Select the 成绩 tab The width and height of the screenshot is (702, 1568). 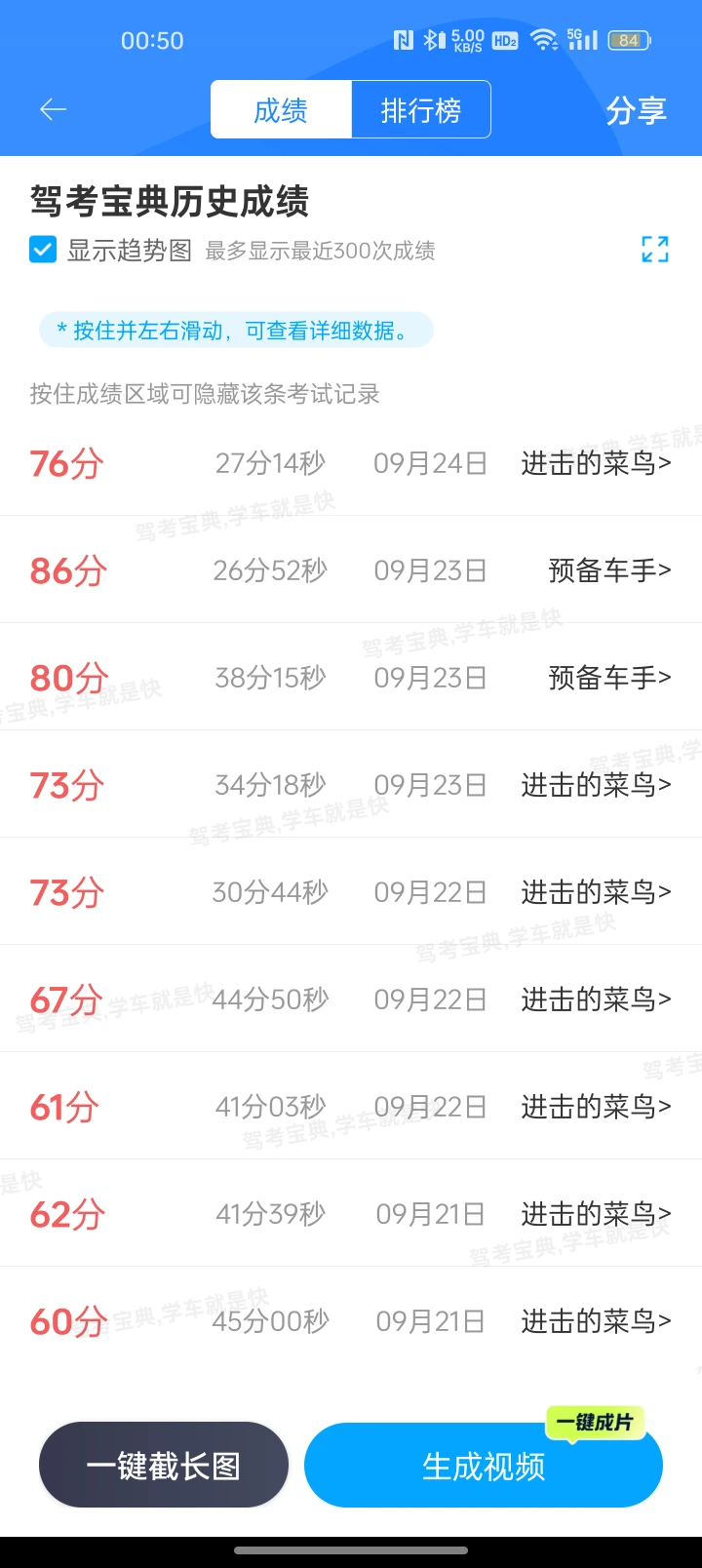(x=281, y=110)
